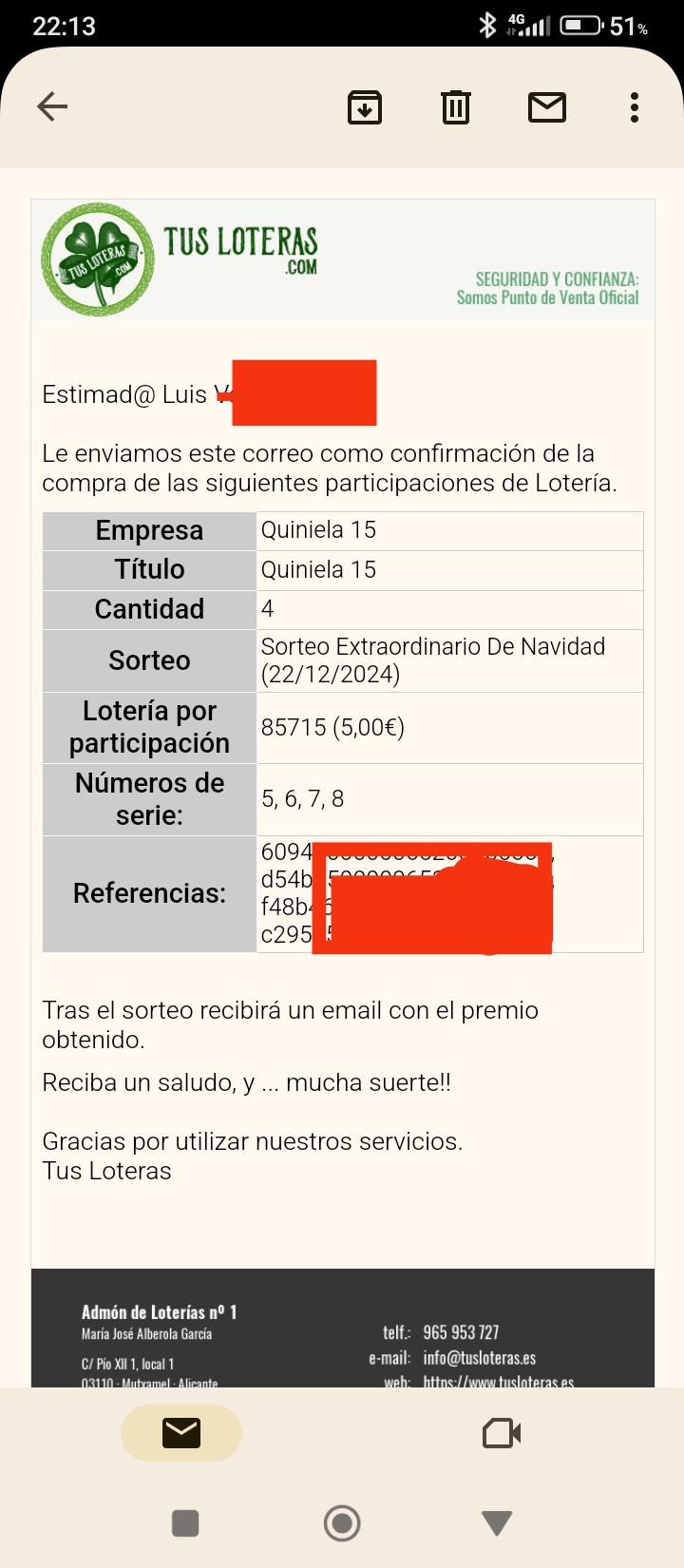Go back to the inbox
684x1568 pixels.
pyautogui.click(x=52, y=106)
